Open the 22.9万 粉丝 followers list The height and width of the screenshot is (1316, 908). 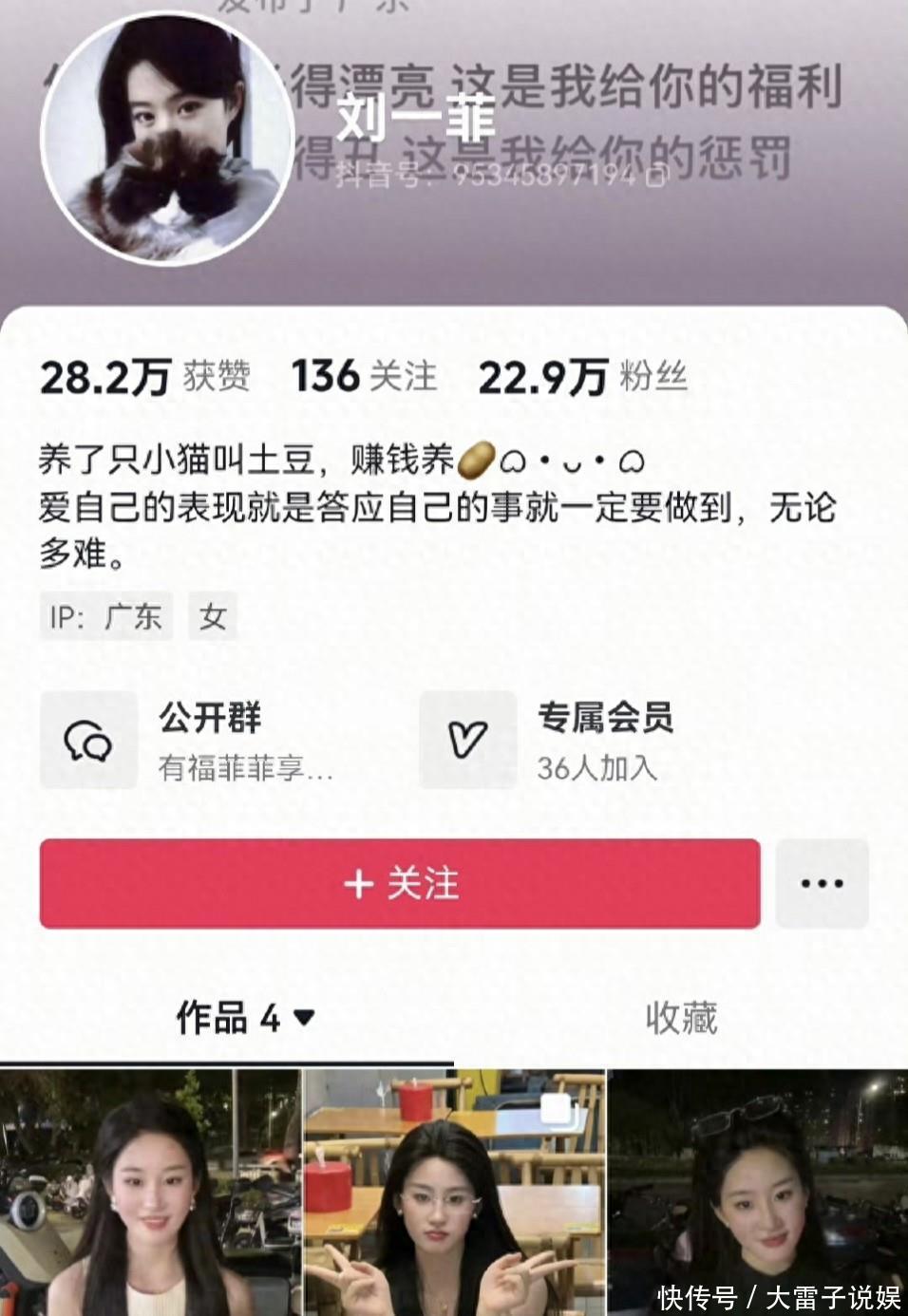(582, 377)
